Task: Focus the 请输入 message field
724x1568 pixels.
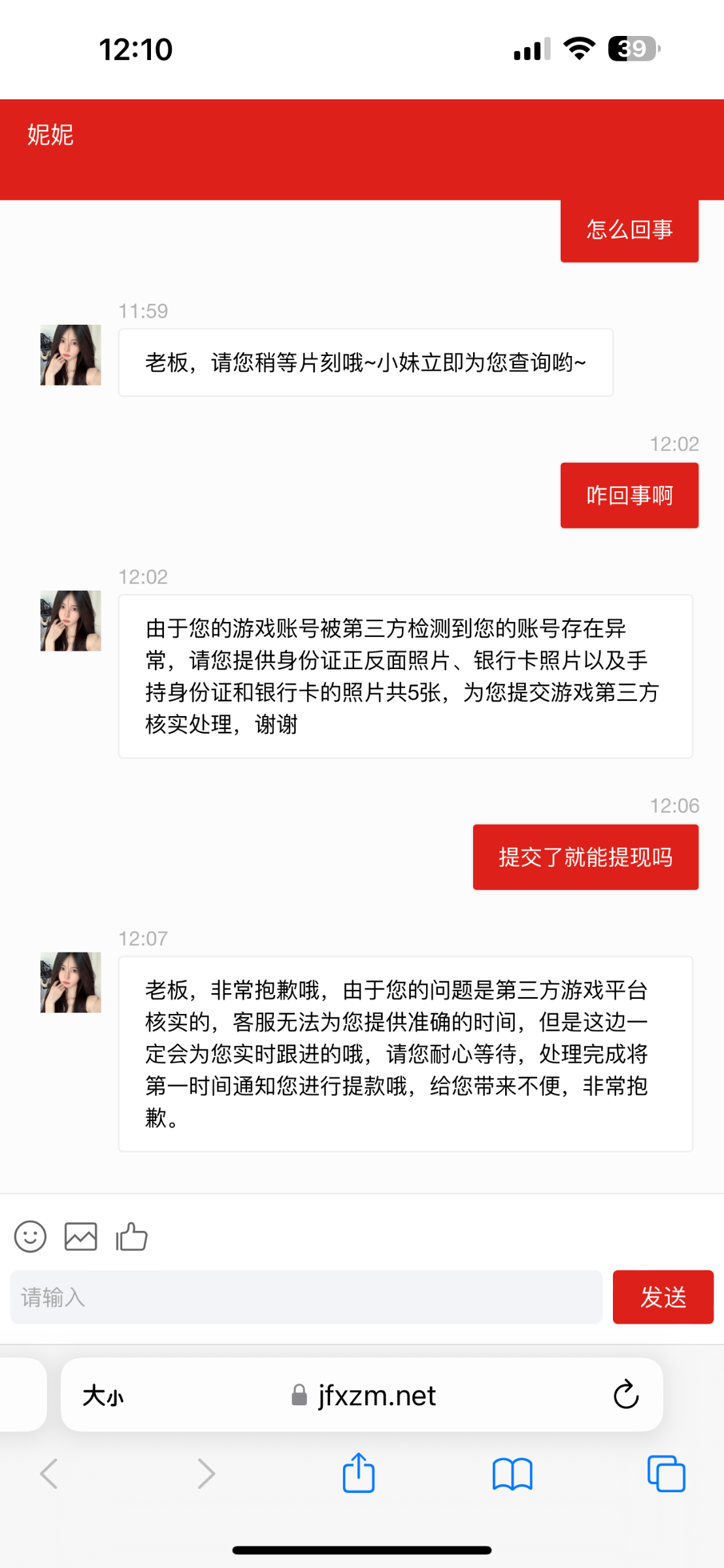Action: pyautogui.click(x=306, y=1297)
